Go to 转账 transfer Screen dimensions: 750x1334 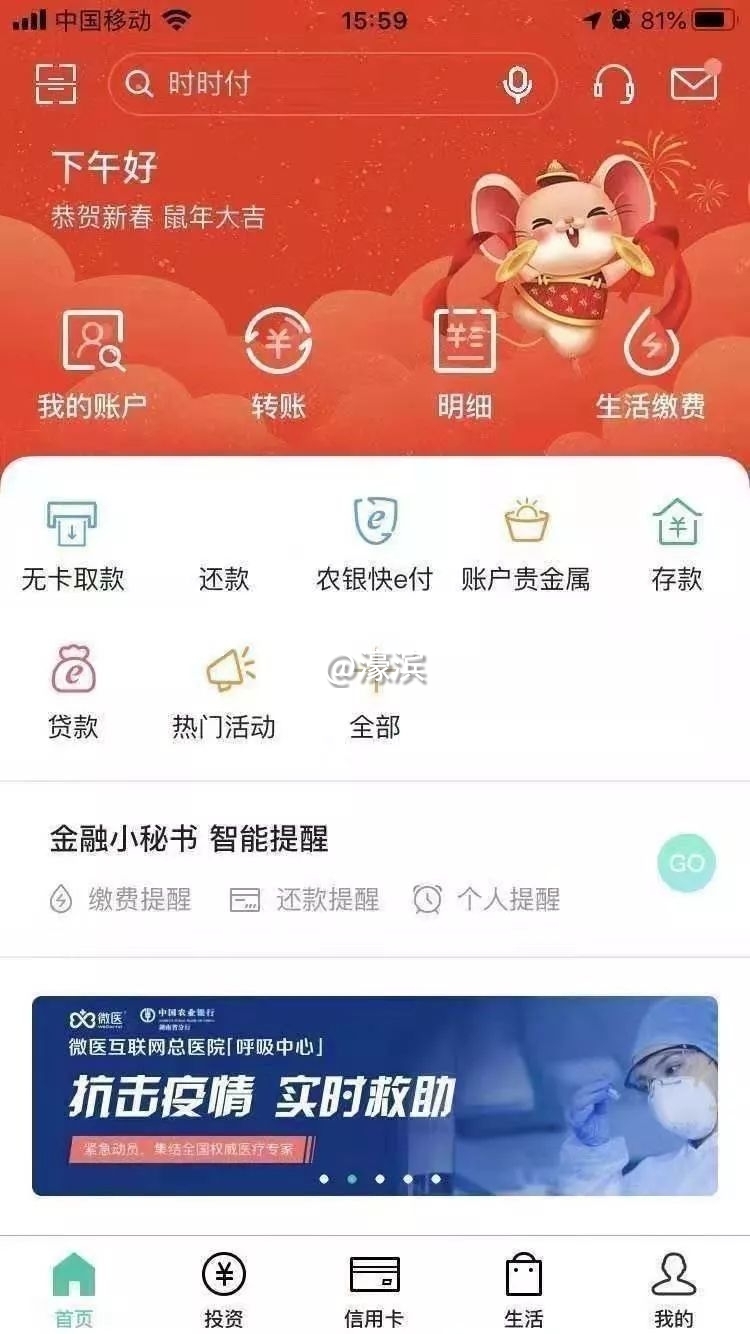(x=278, y=365)
